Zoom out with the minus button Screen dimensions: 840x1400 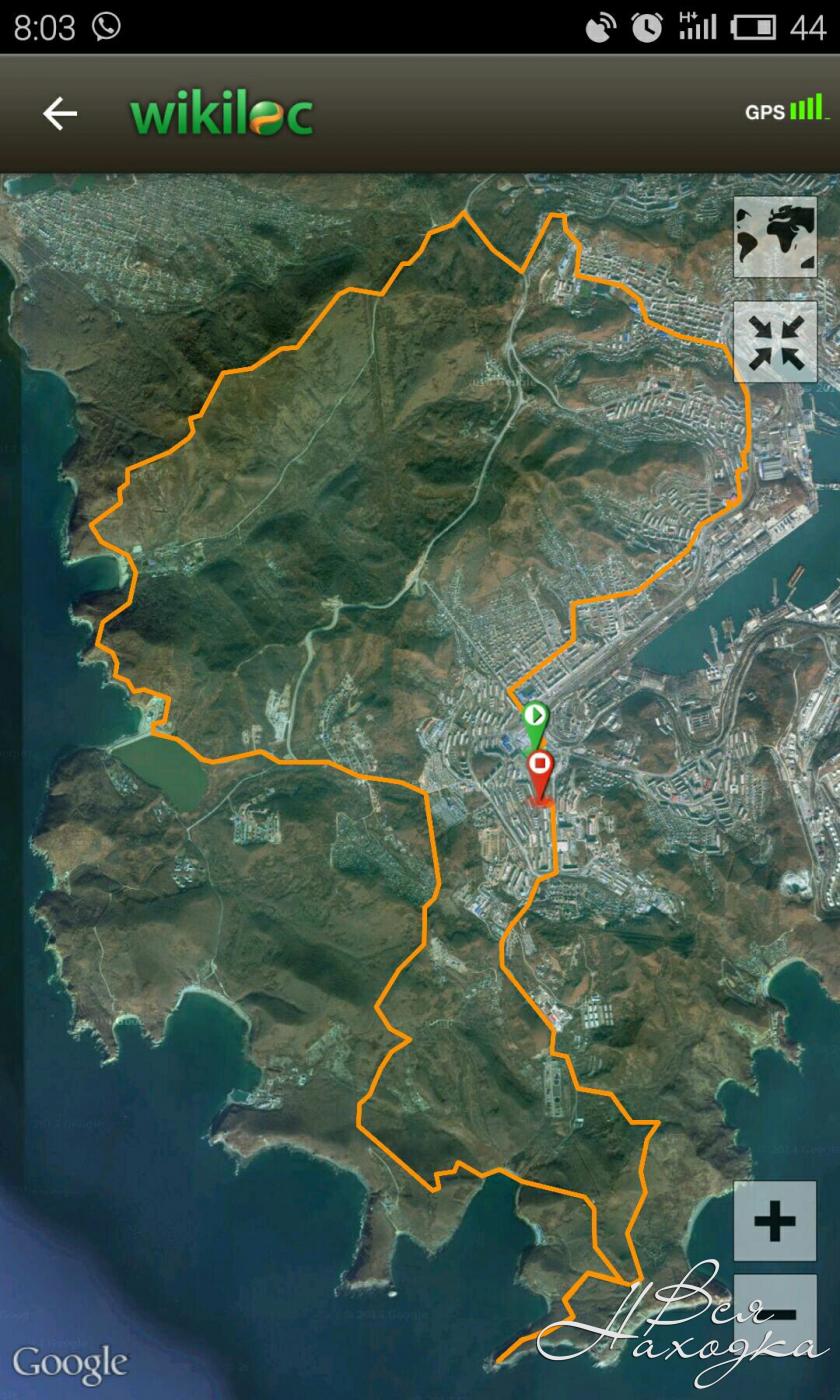coord(775,1313)
